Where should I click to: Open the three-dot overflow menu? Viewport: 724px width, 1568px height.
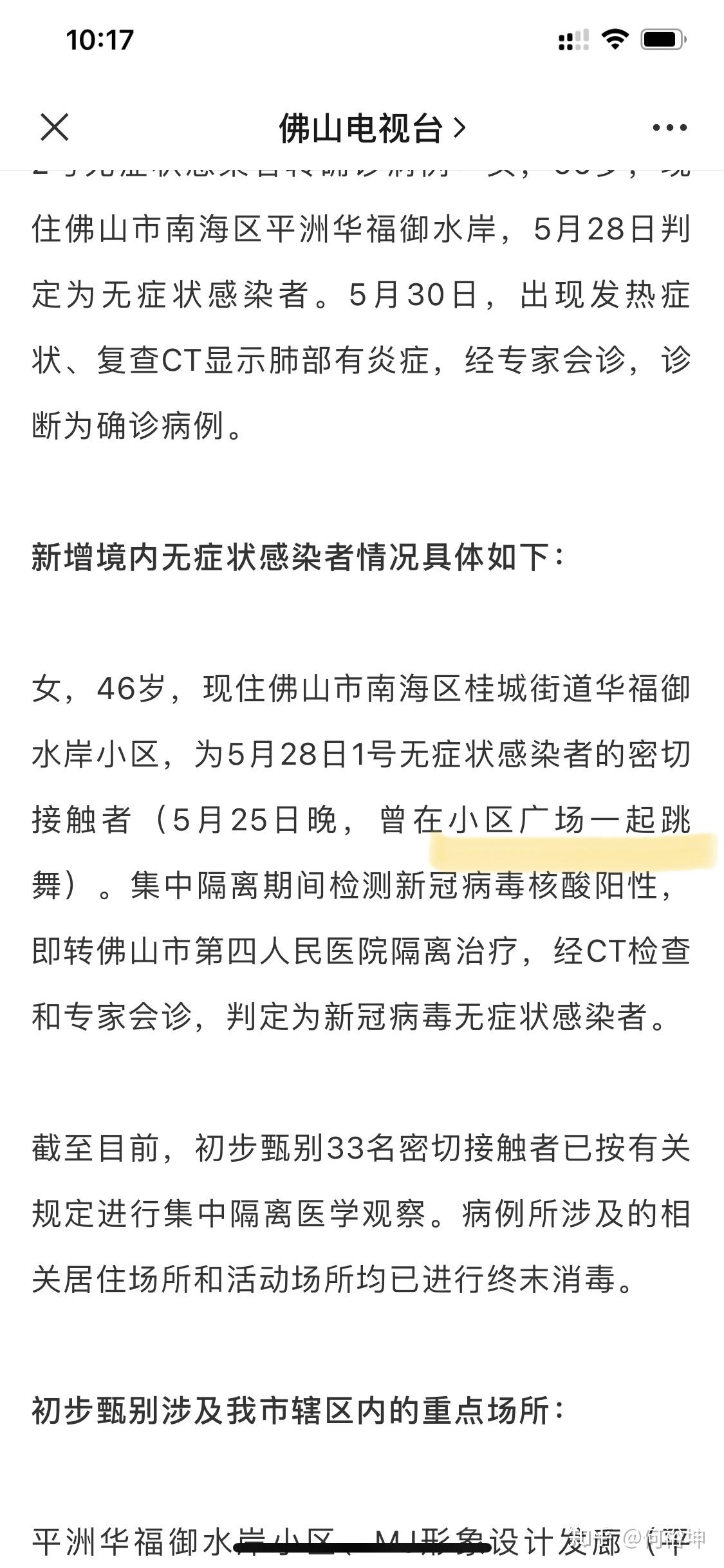coord(669,127)
